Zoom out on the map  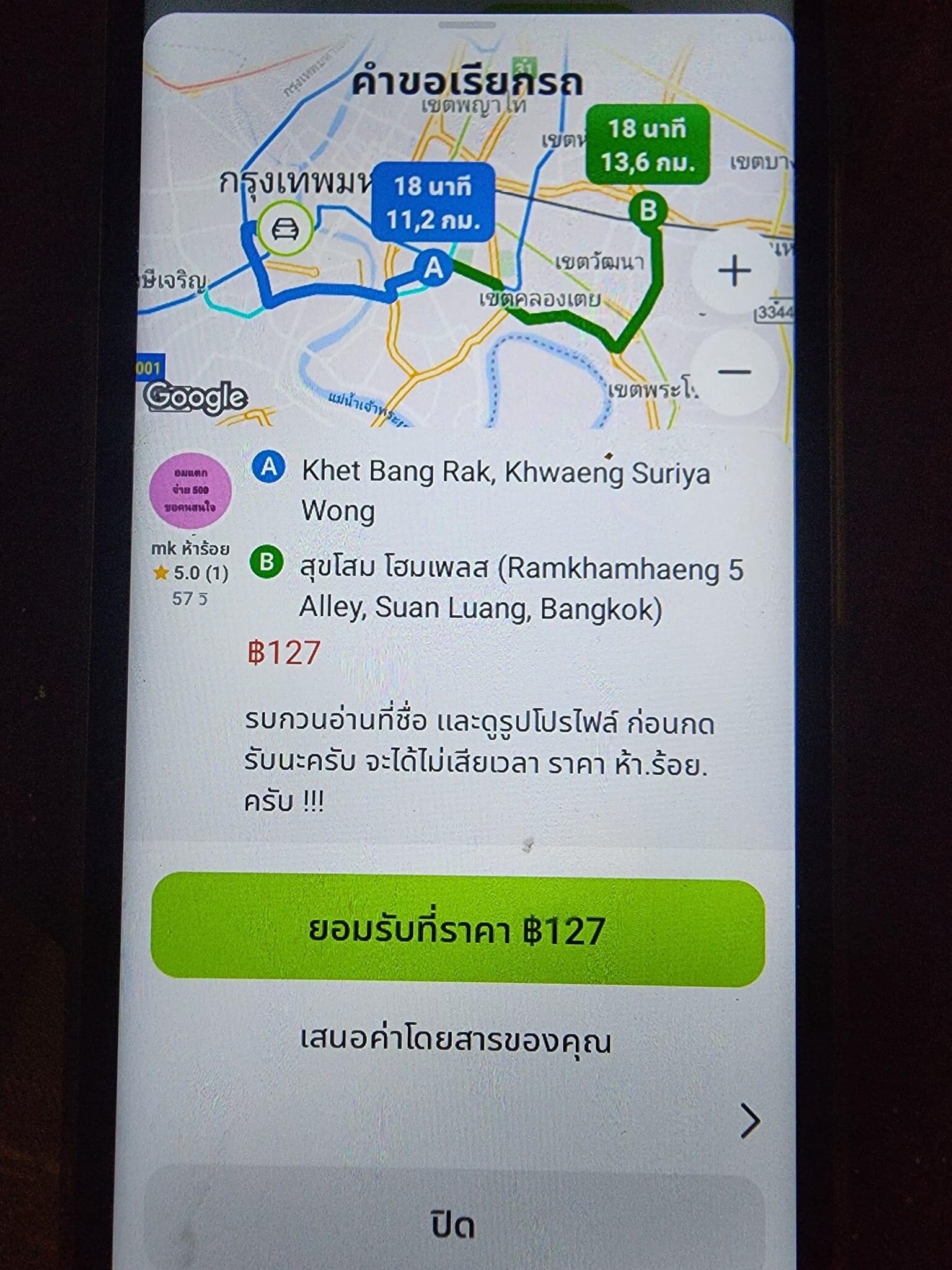[734, 372]
